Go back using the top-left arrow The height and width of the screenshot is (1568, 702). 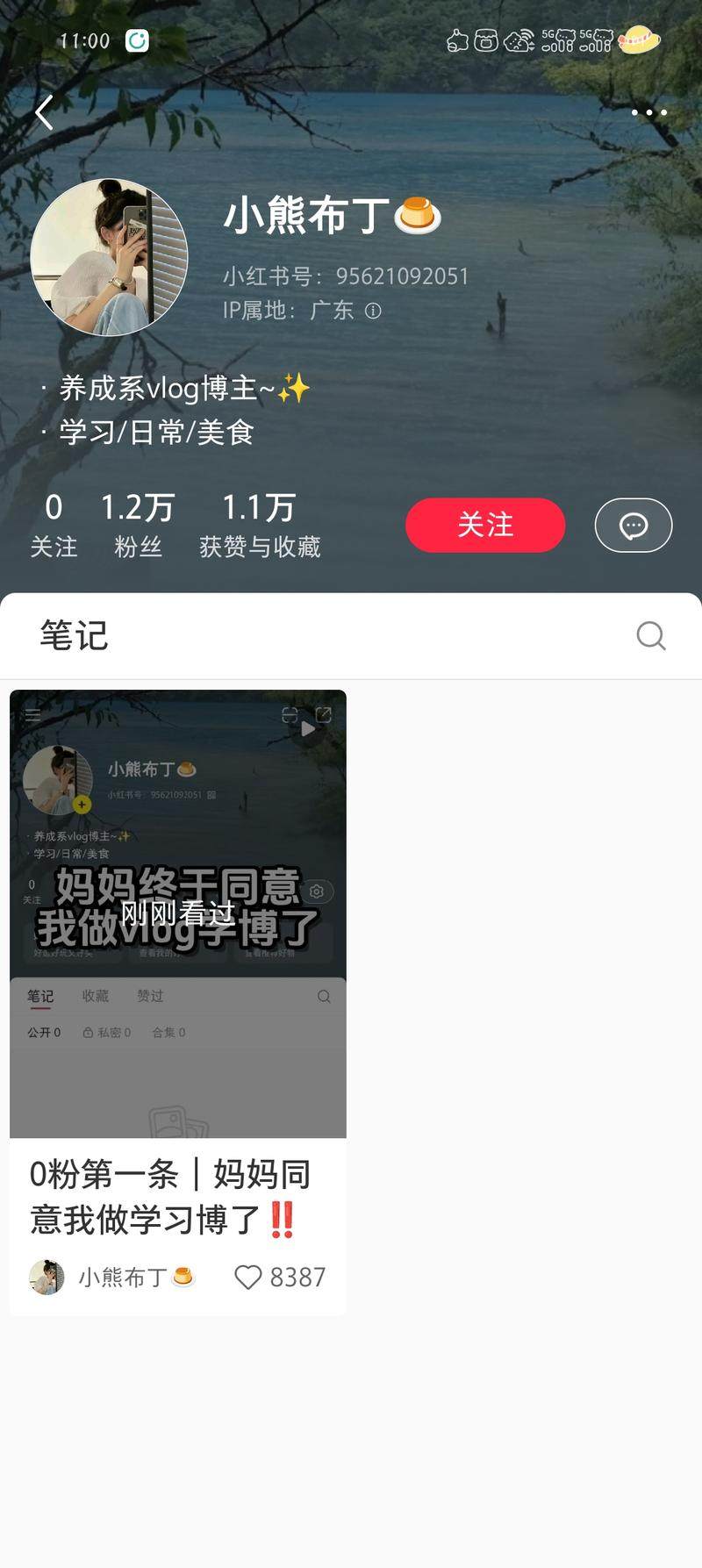[45, 113]
